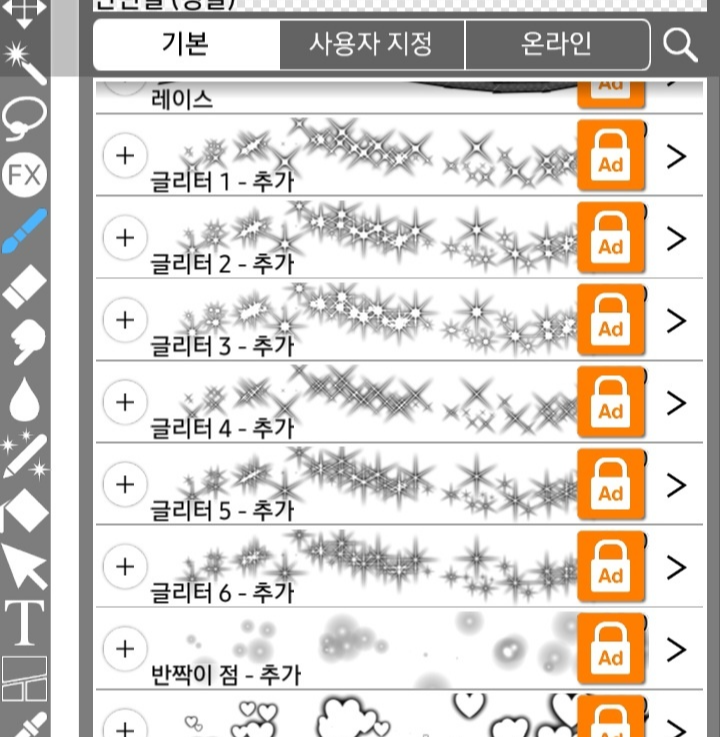Open brush search with the magnifier icon
This screenshot has height=737, width=720.
682,44
